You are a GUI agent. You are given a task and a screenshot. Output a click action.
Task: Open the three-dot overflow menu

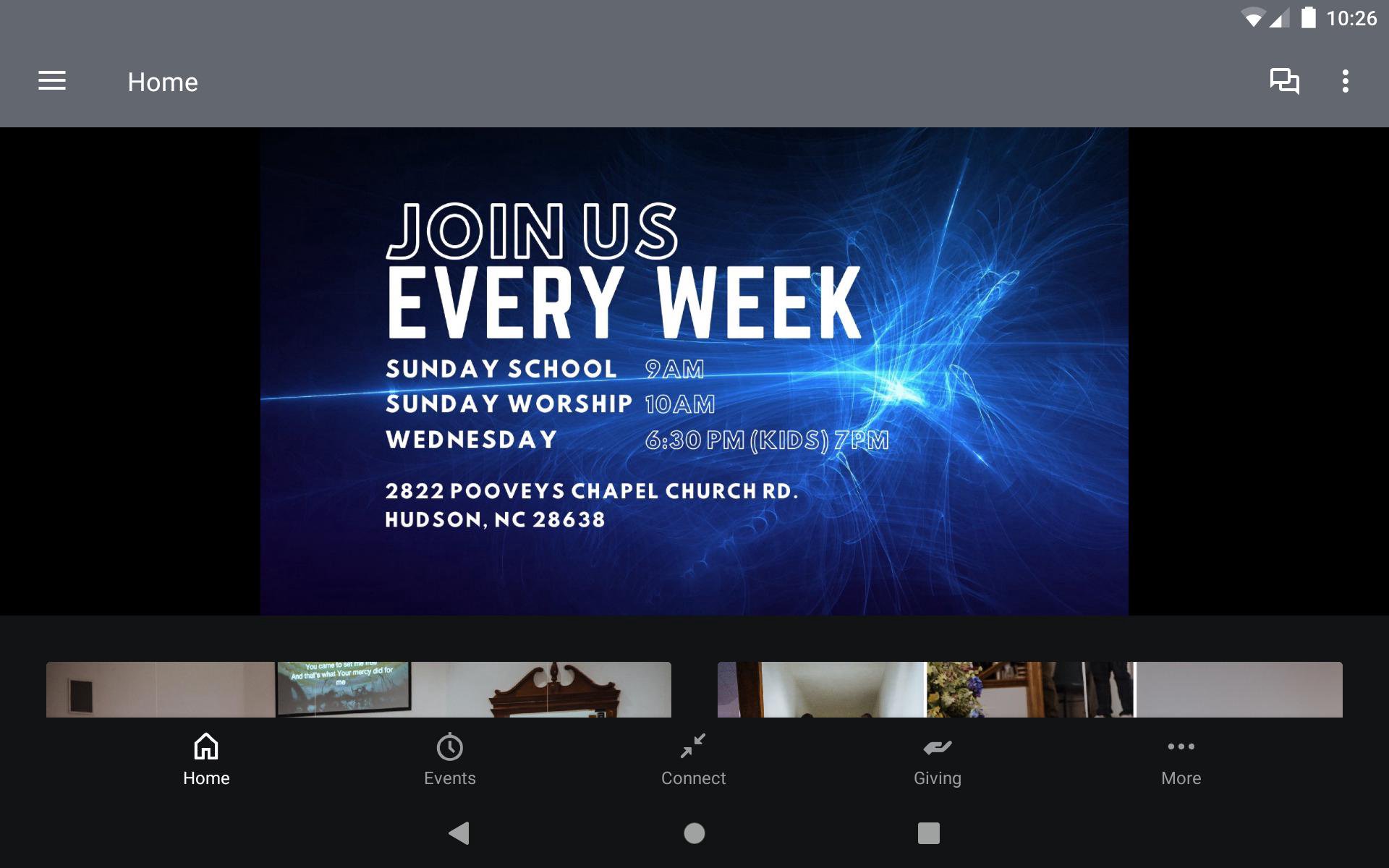click(1345, 81)
